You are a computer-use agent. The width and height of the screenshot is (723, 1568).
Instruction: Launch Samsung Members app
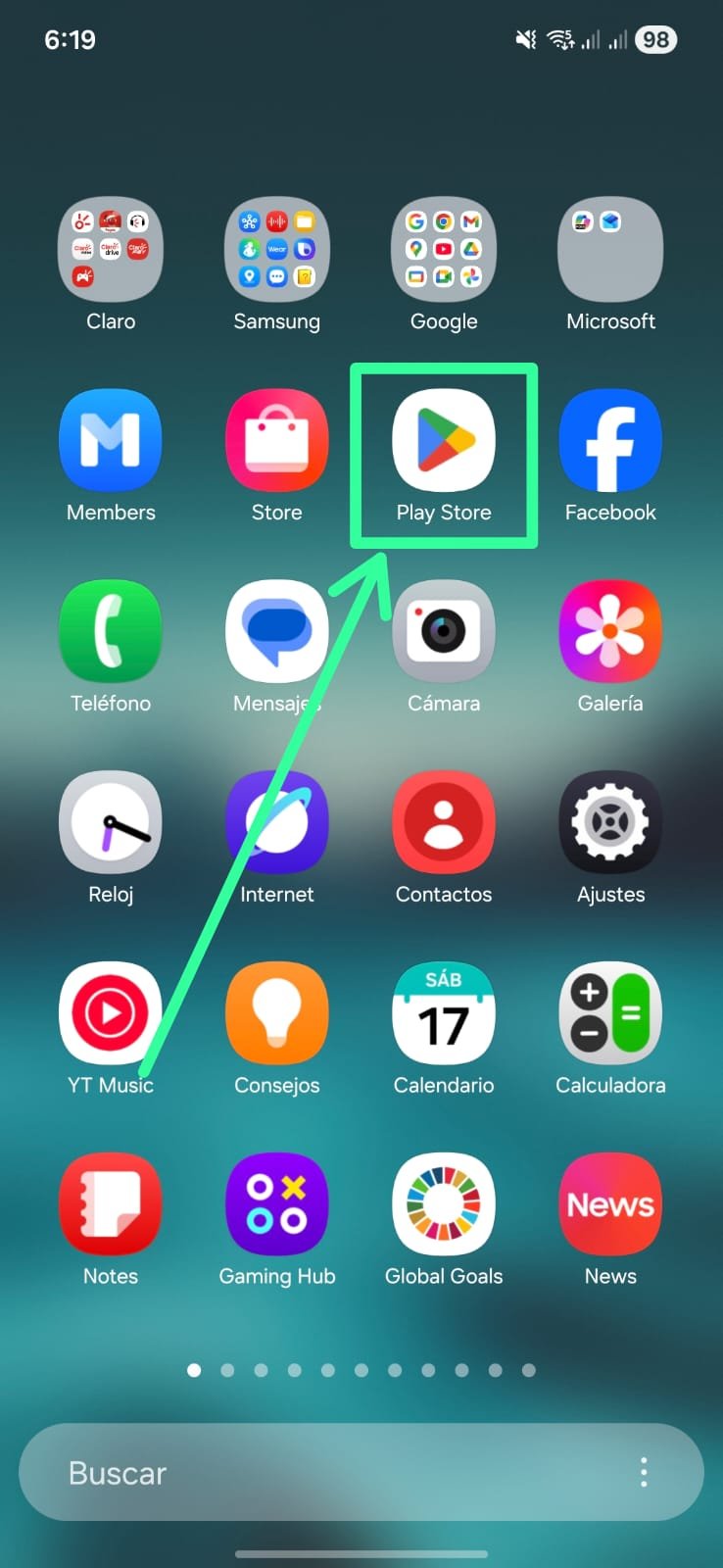tap(111, 440)
